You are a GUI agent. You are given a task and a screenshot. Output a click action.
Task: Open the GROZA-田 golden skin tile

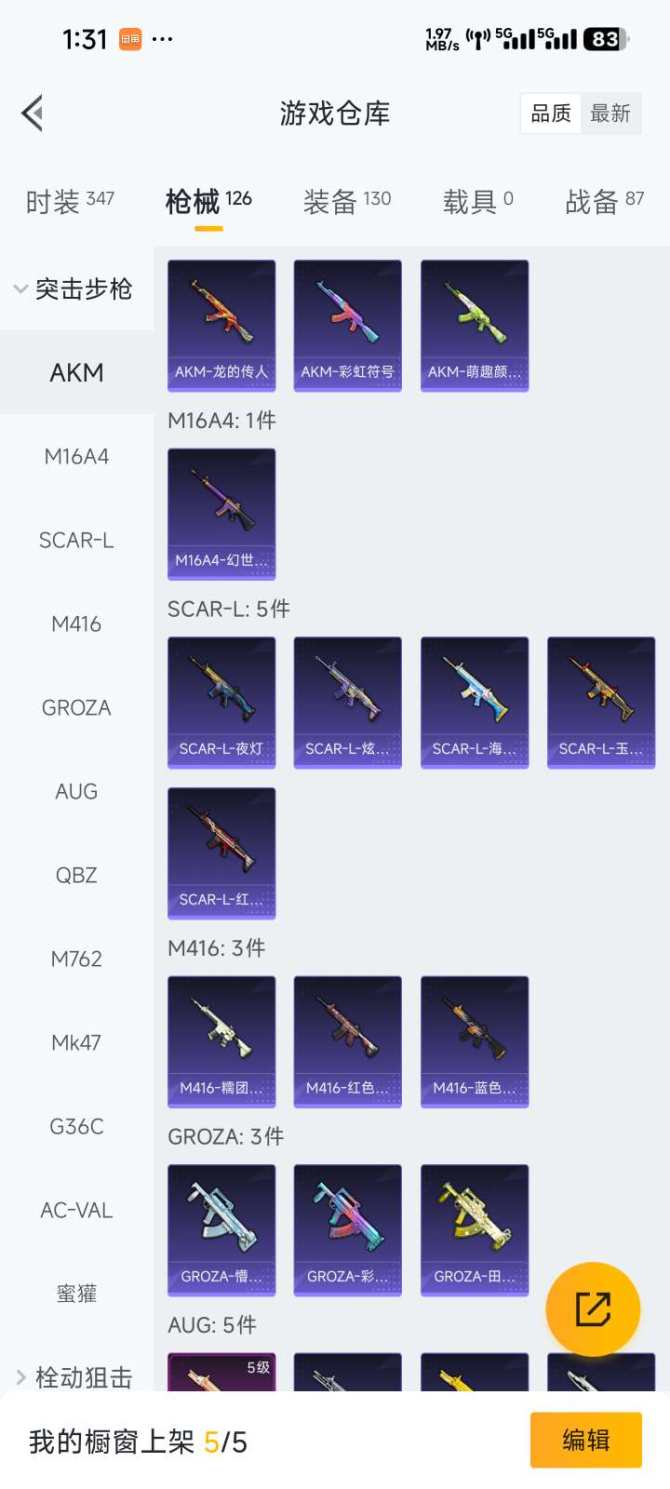pyautogui.click(x=474, y=1229)
